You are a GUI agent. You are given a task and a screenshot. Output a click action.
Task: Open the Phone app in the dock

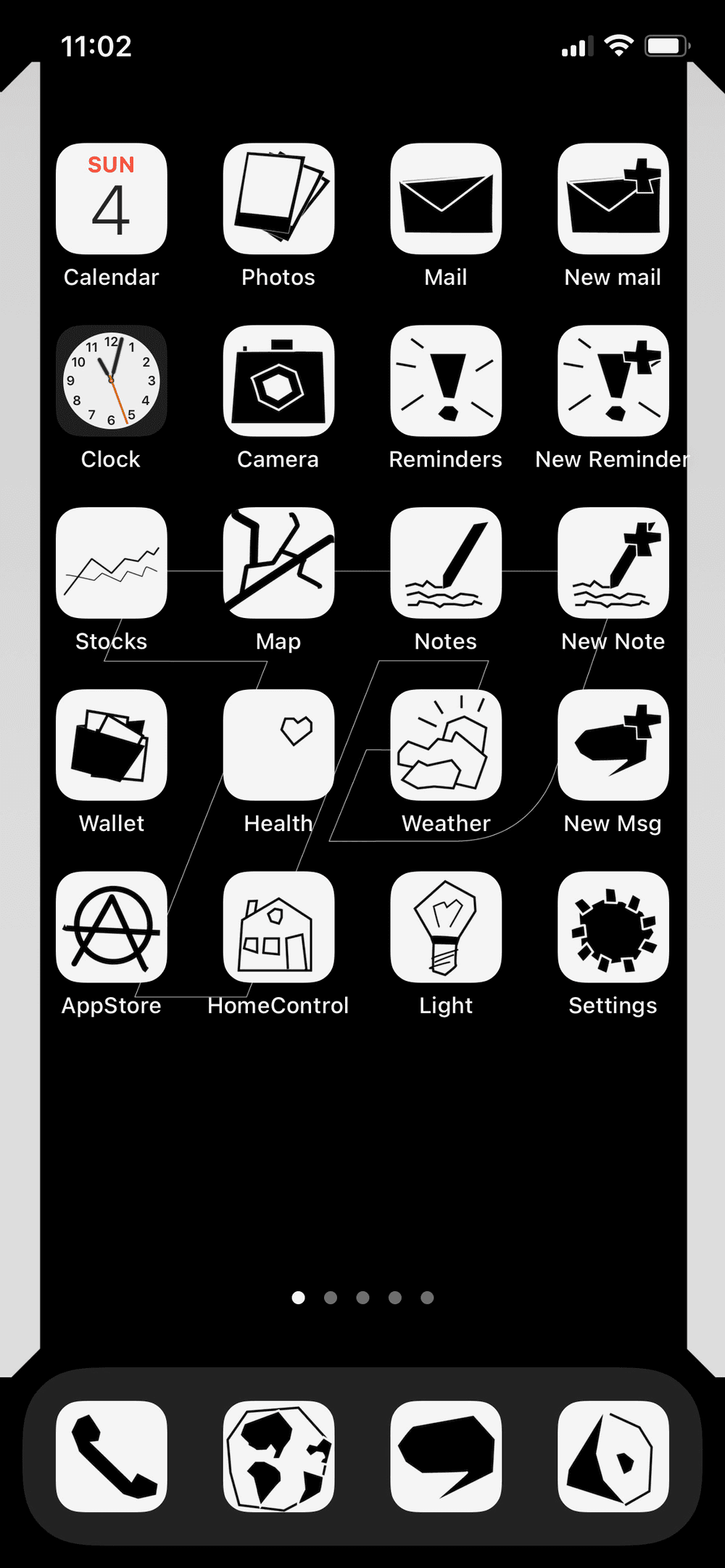click(112, 1456)
